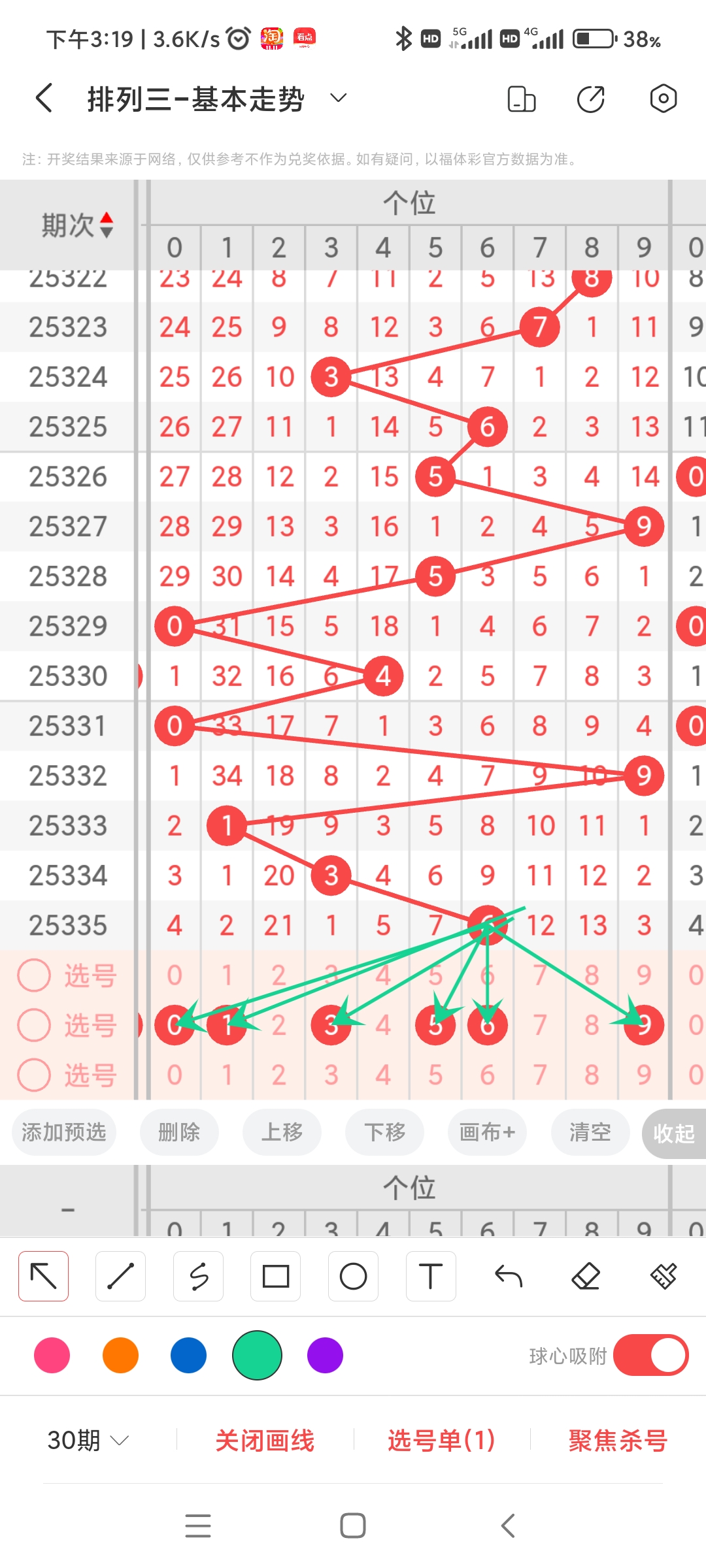Tap the 添加预选 button
The height and width of the screenshot is (1568, 706).
64,1132
